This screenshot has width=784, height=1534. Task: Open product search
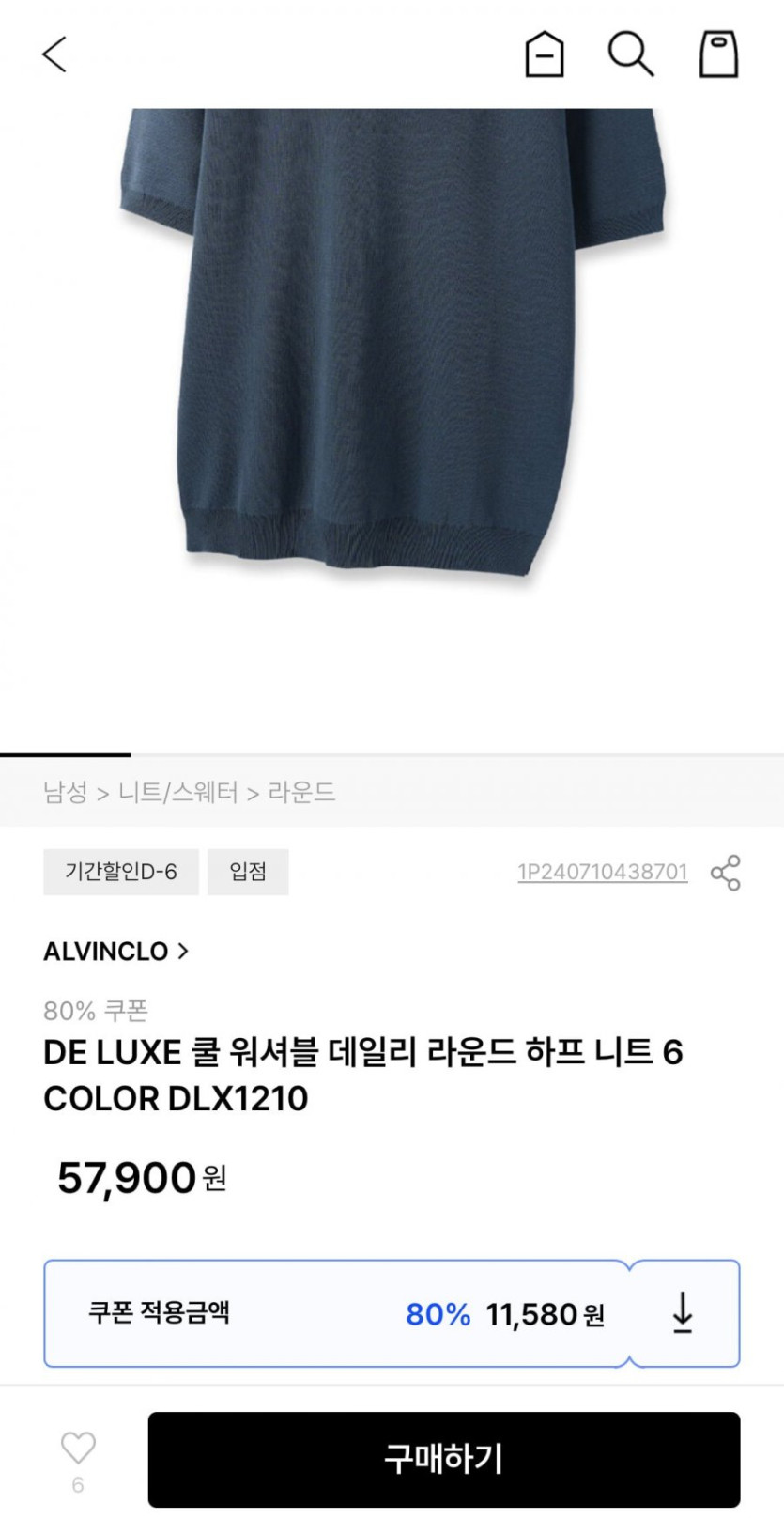(x=630, y=54)
